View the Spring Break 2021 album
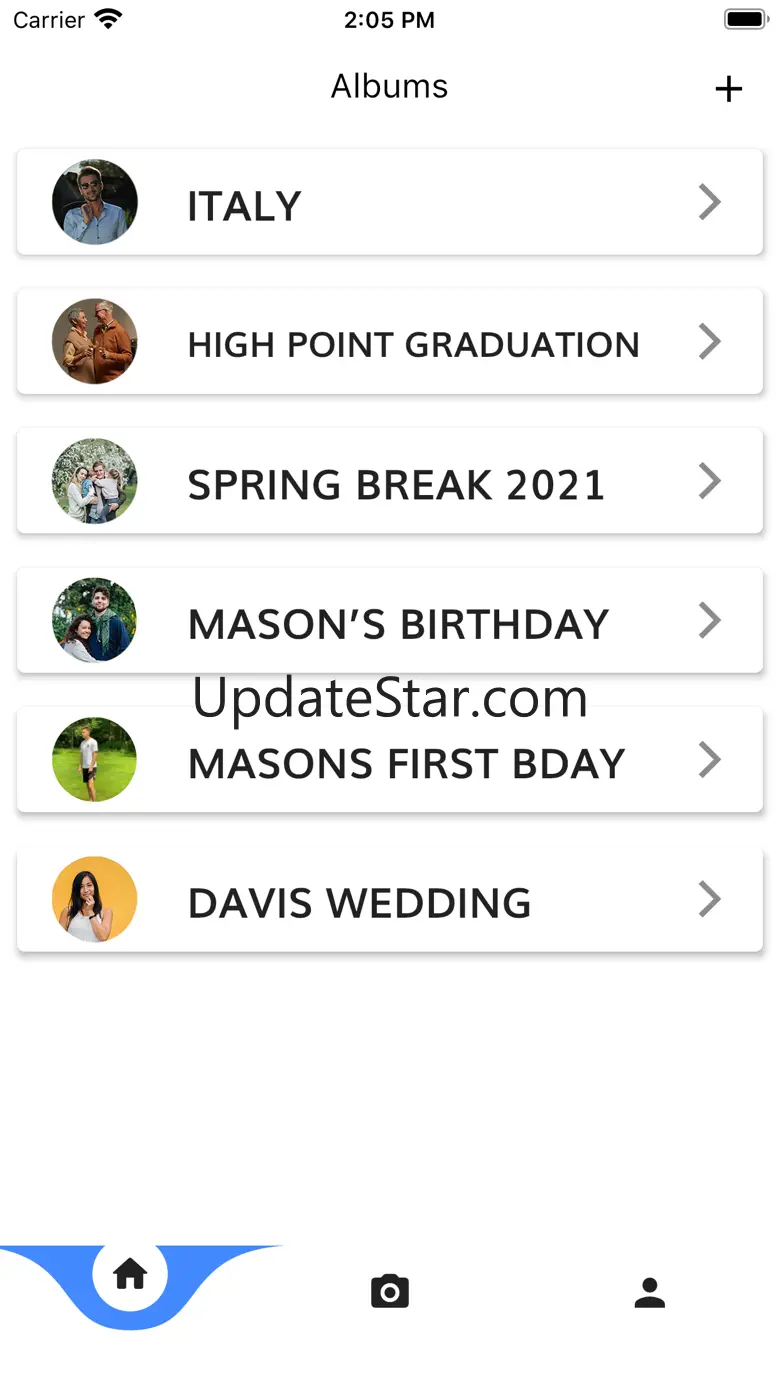This screenshot has width=780, height=1387. [x=390, y=482]
